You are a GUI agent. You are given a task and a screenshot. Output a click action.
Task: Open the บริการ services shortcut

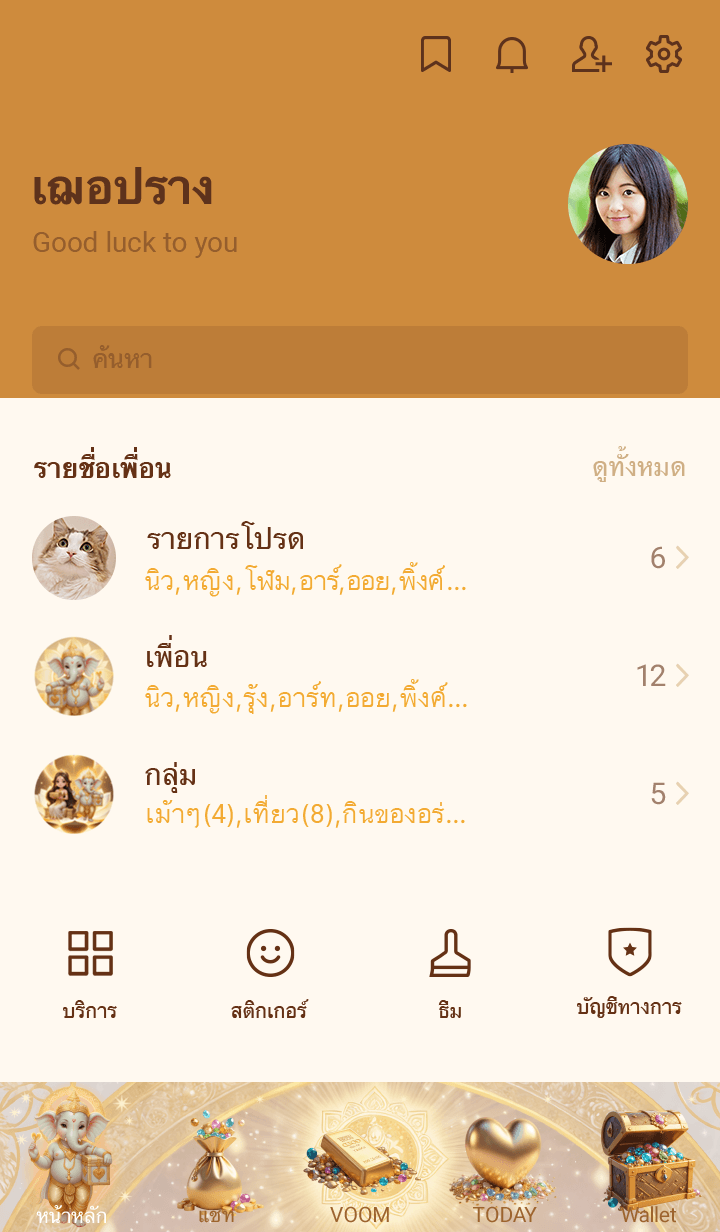pyautogui.click(x=90, y=972)
